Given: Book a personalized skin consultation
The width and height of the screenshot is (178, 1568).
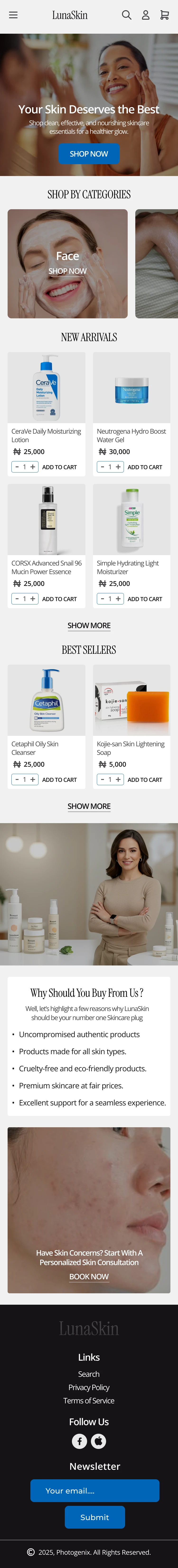Looking at the screenshot, I should [89, 1276].
